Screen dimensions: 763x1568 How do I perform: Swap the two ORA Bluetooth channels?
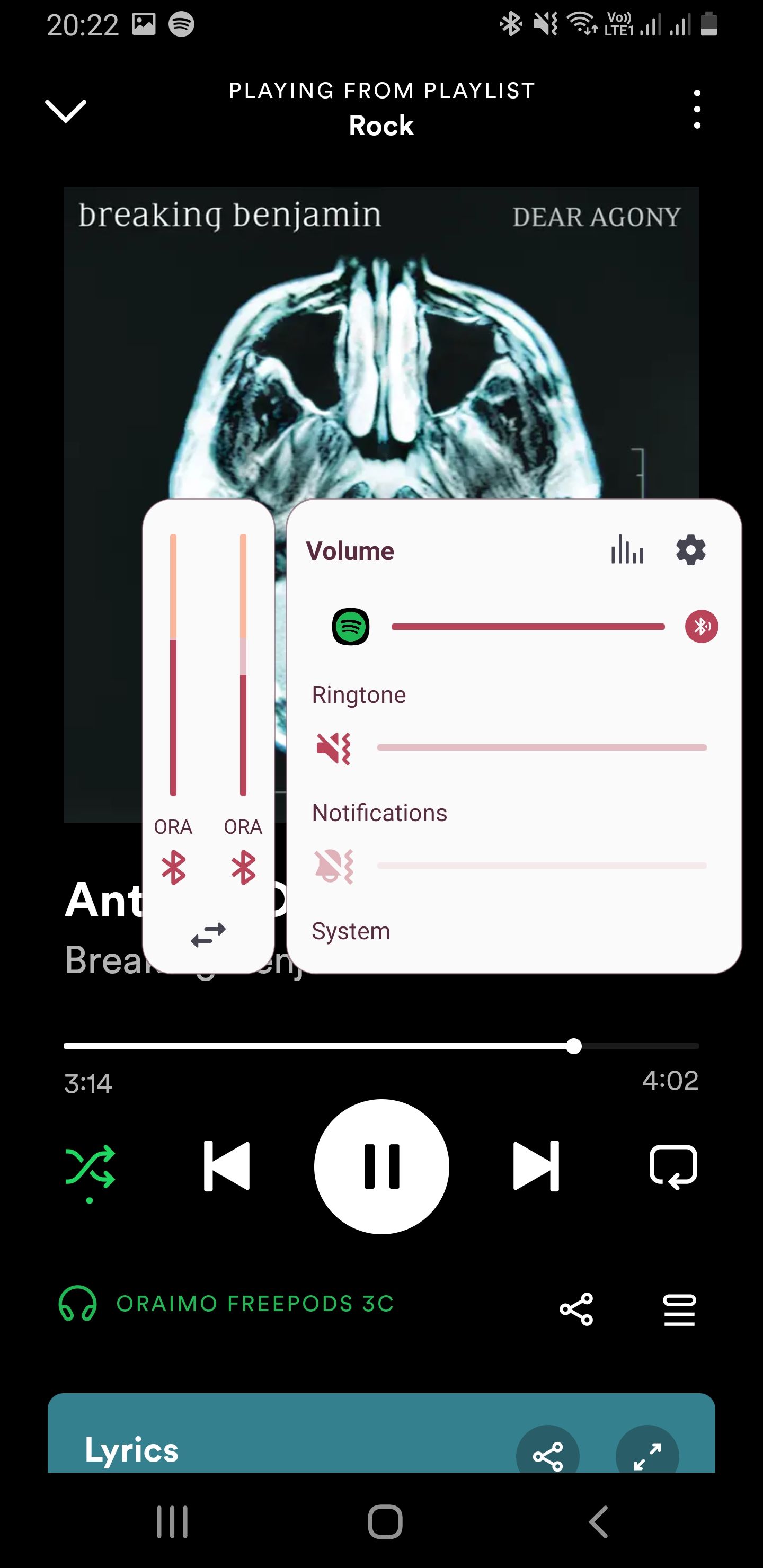coord(208,934)
